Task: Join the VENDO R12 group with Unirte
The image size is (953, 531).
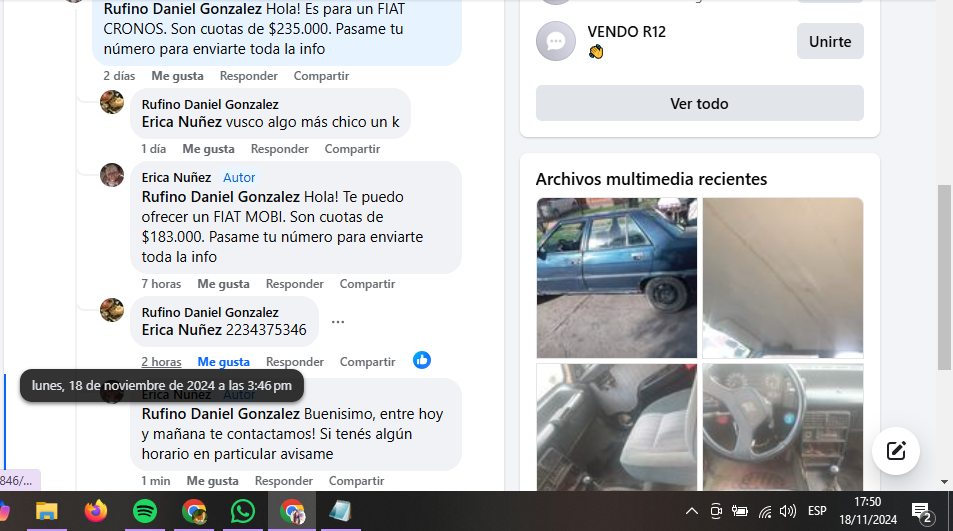Action: click(x=829, y=42)
